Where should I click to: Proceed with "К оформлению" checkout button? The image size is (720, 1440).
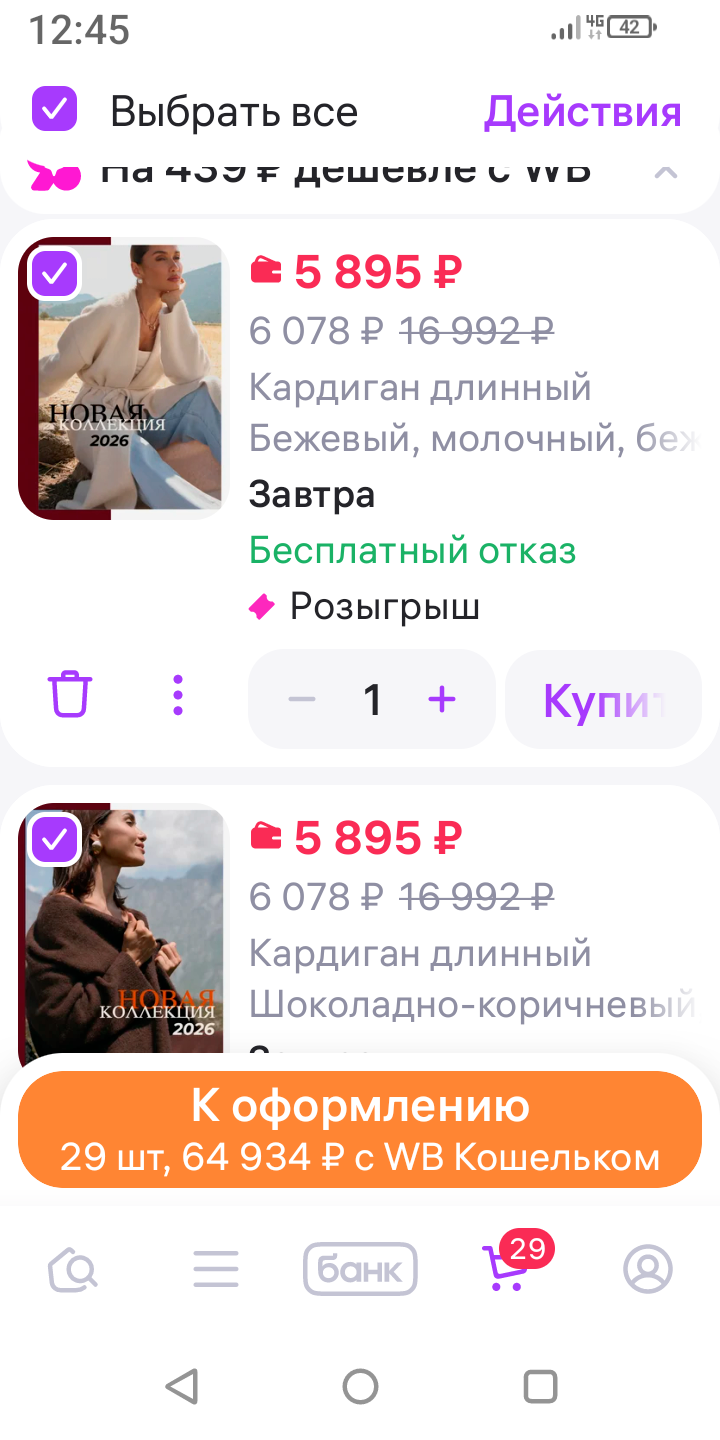(x=360, y=1129)
